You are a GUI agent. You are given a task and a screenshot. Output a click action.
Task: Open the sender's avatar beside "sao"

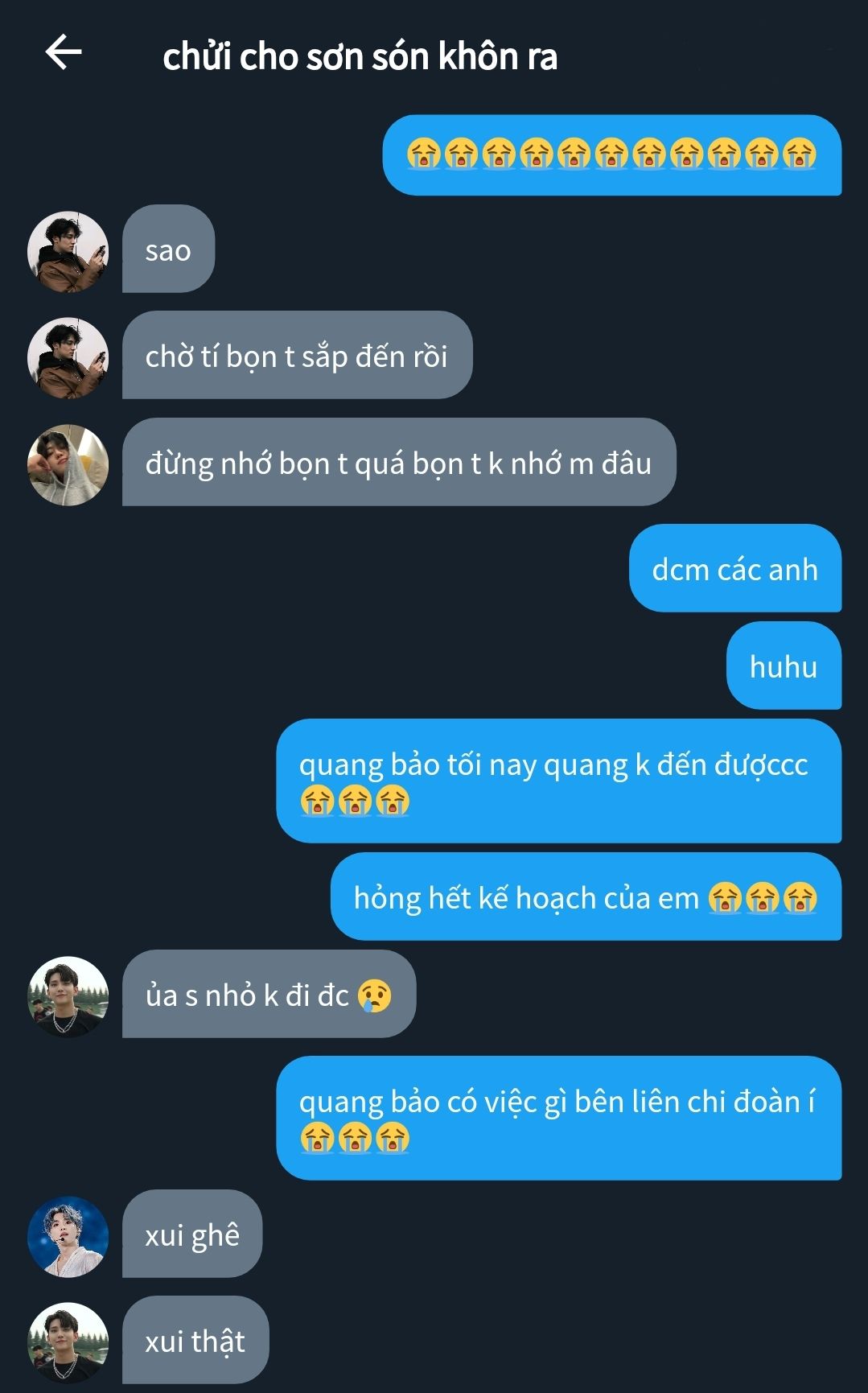click(68, 252)
